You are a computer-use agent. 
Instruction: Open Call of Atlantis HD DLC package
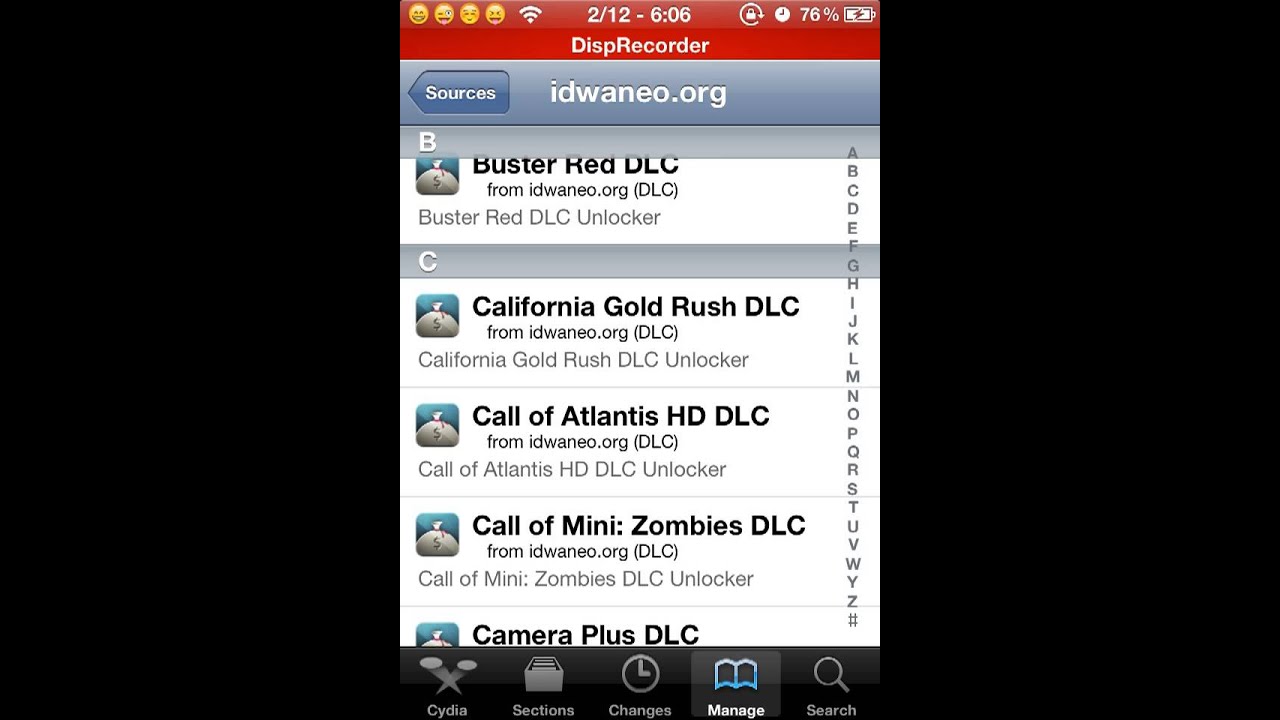622,443
